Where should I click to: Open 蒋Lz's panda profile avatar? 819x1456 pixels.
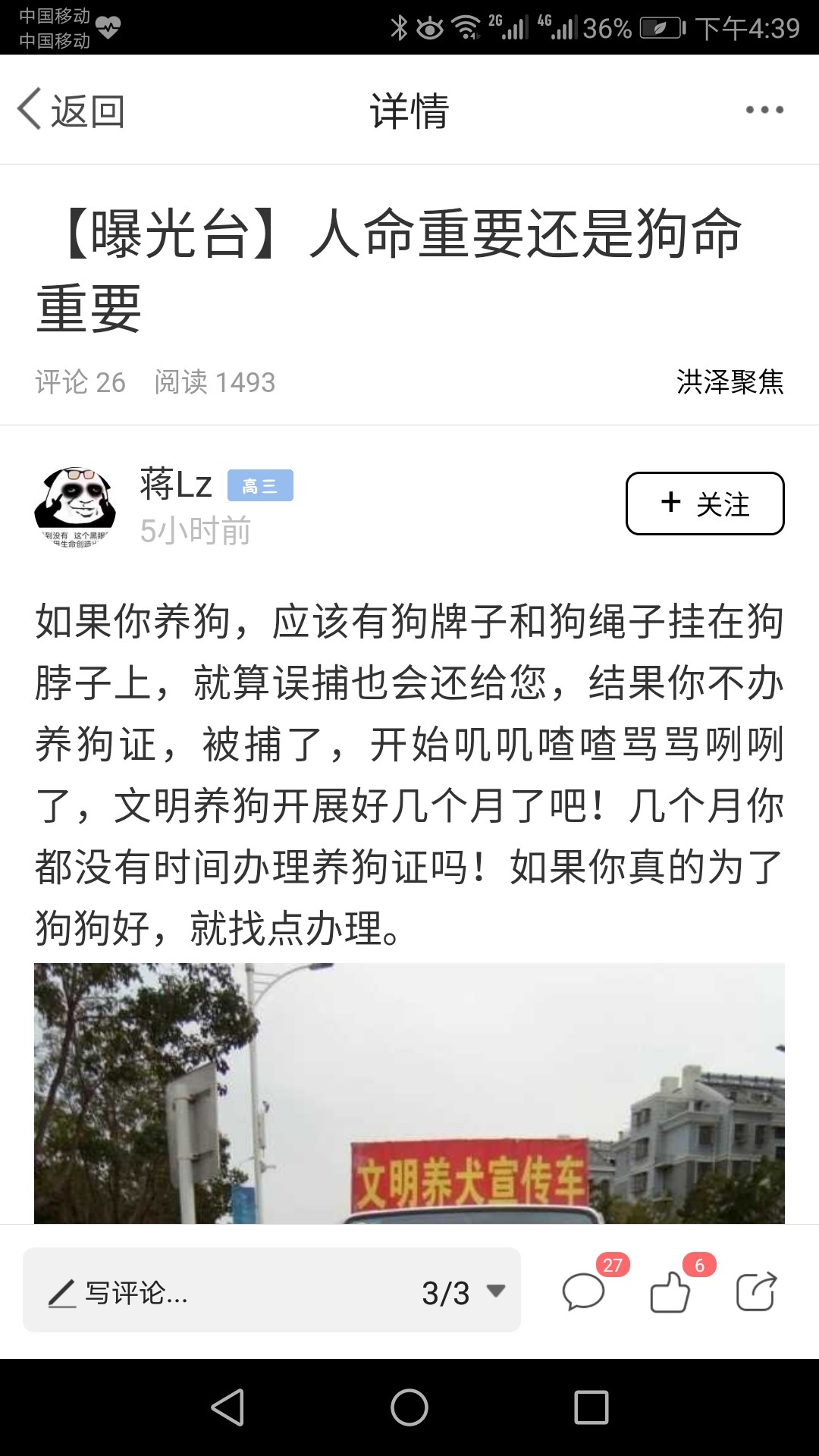75,506
